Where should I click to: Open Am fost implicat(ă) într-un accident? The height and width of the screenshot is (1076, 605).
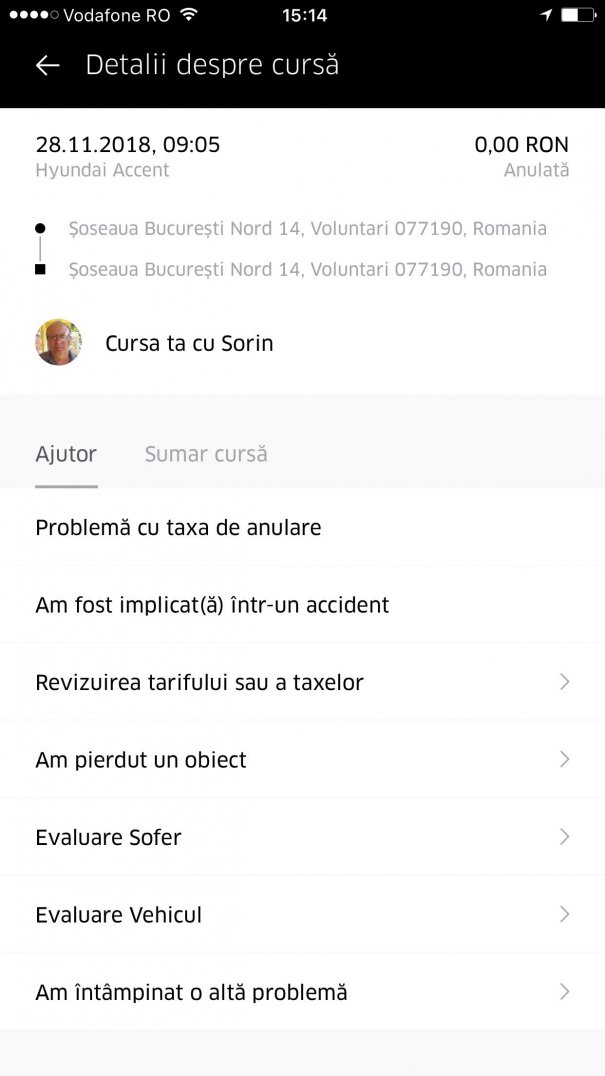[x=302, y=605]
